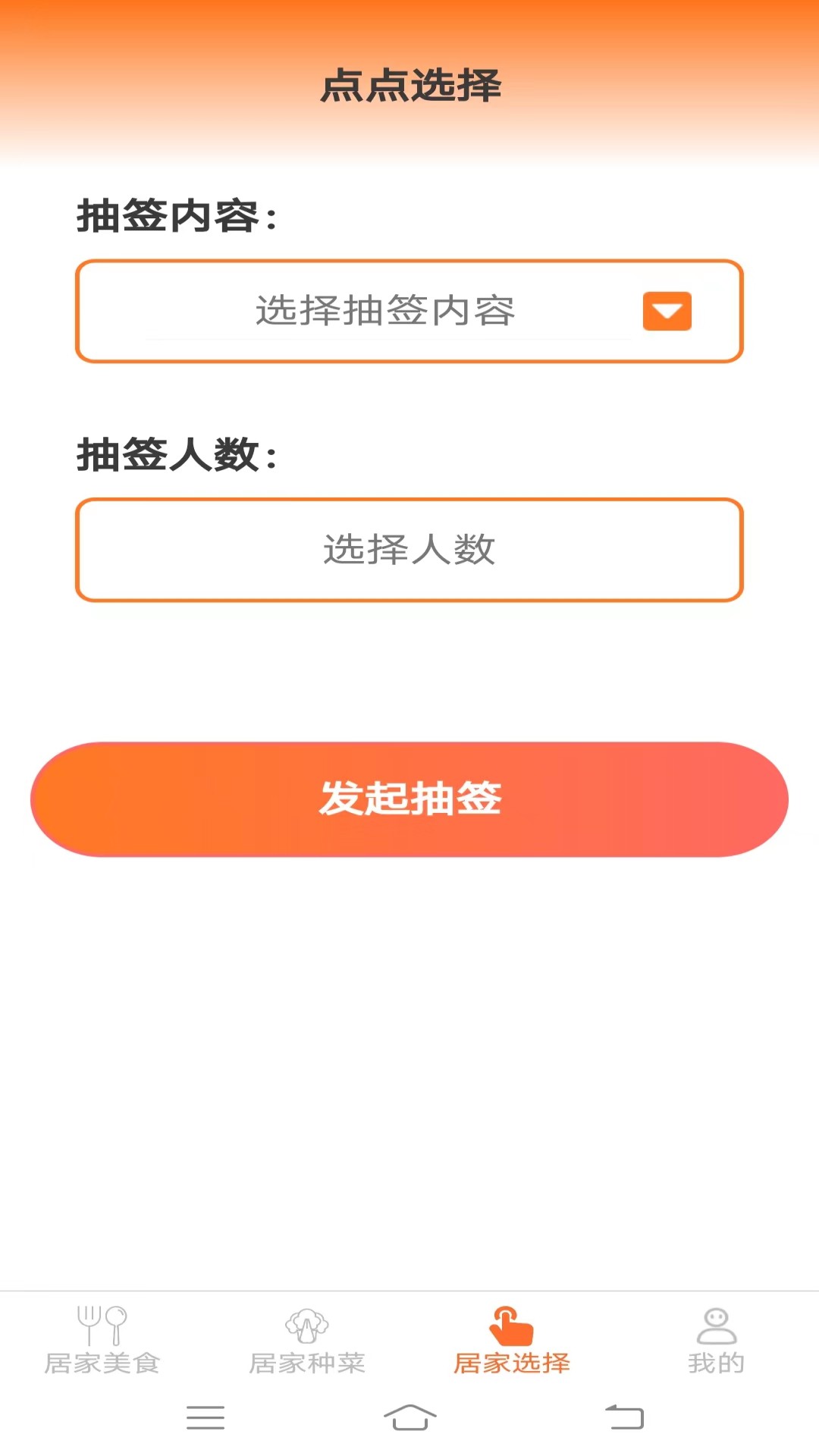Open the 选择抽签内容 dropdown
Viewport: 819px width, 1456px height.
point(409,311)
